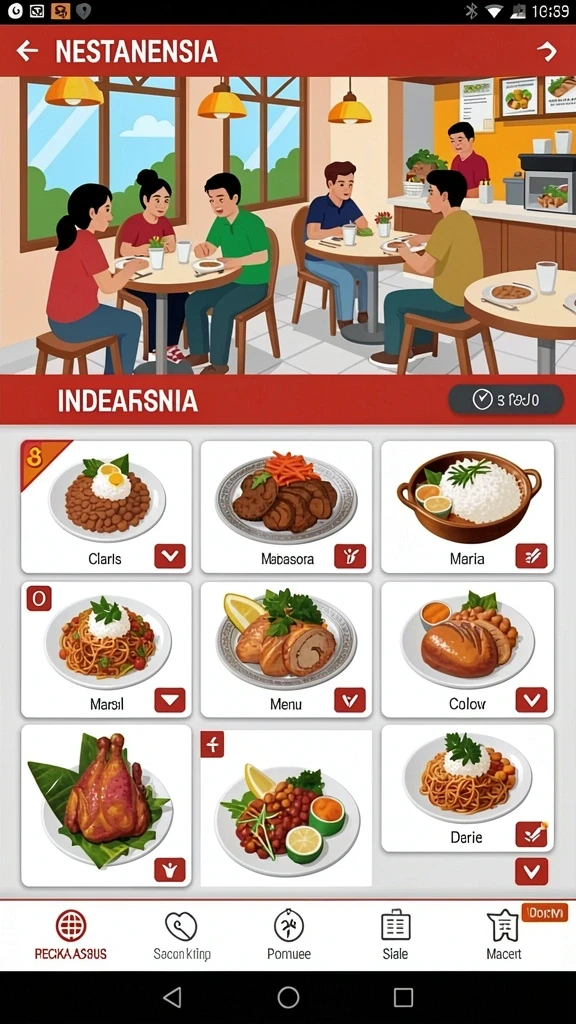Switch to the Sacon ktinp tab
This screenshot has height=1024, width=576.
pyautogui.click(x=182, y=936)
